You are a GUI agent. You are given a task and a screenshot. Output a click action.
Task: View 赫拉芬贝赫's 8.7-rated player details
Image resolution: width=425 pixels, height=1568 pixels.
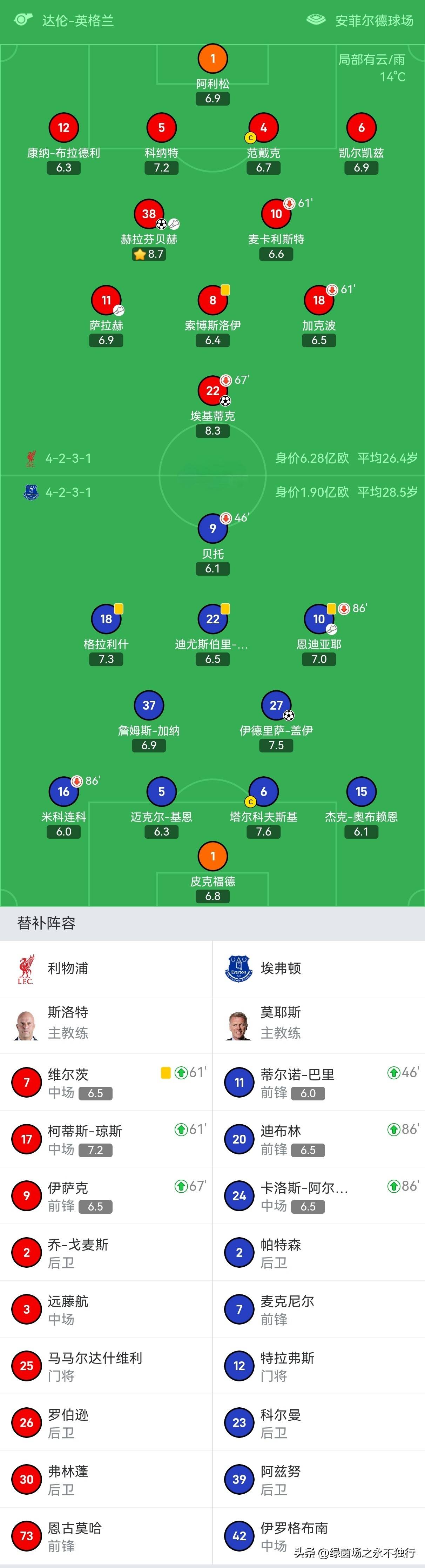pos(149,214)
